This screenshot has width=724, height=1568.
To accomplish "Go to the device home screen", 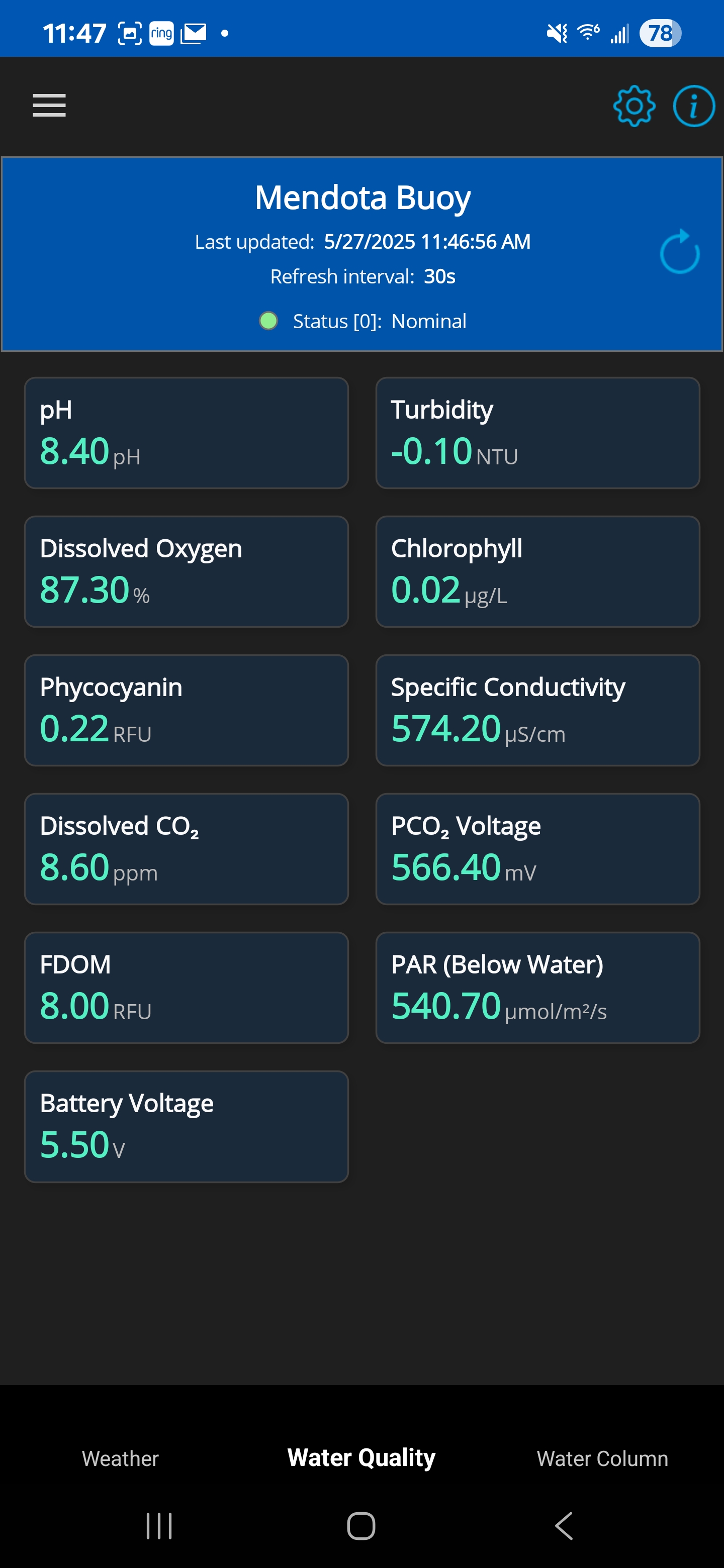I will pos(361,1526).
